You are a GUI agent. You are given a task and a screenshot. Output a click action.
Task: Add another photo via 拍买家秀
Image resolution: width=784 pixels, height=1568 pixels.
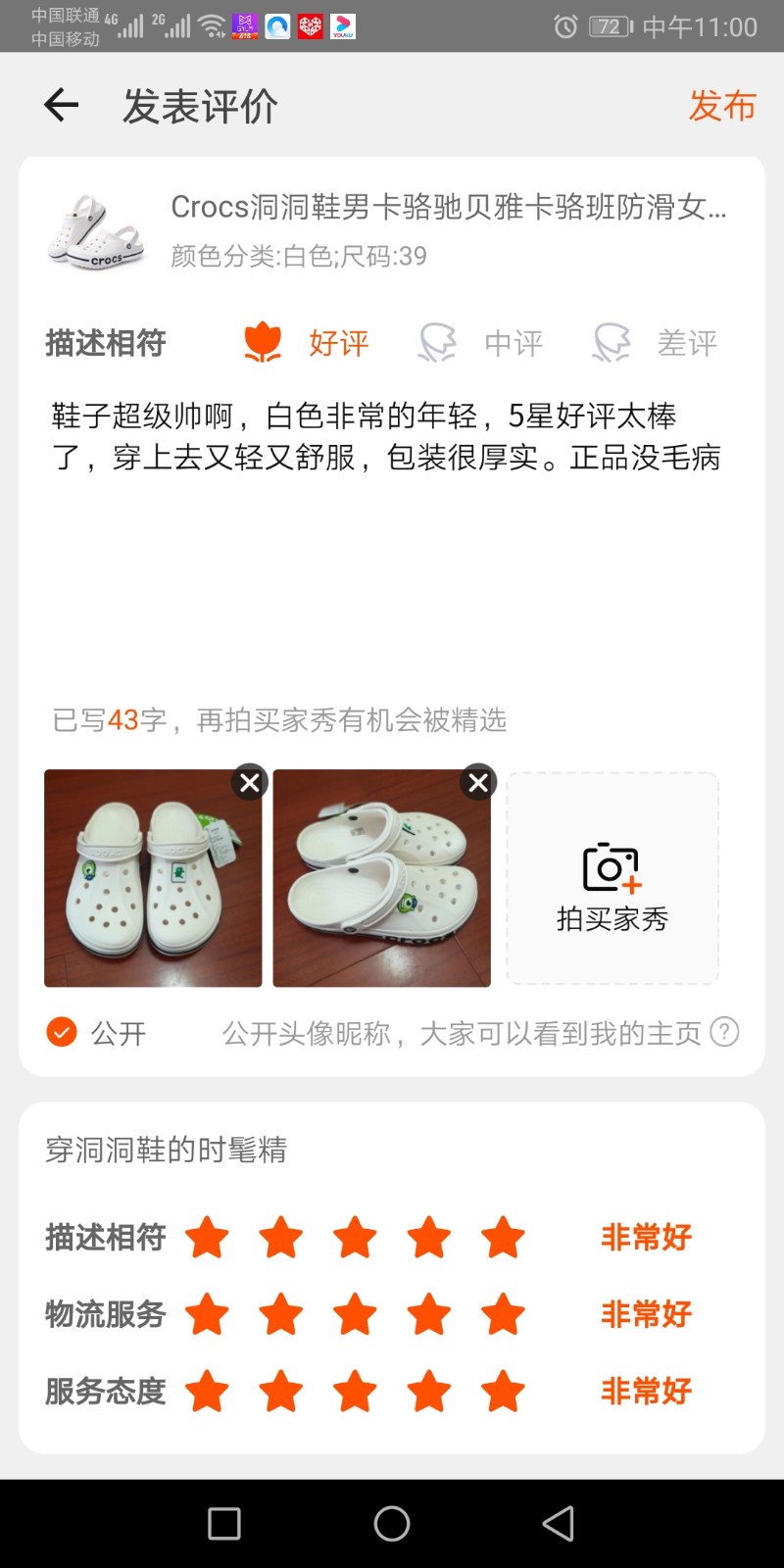coord(612,878)
